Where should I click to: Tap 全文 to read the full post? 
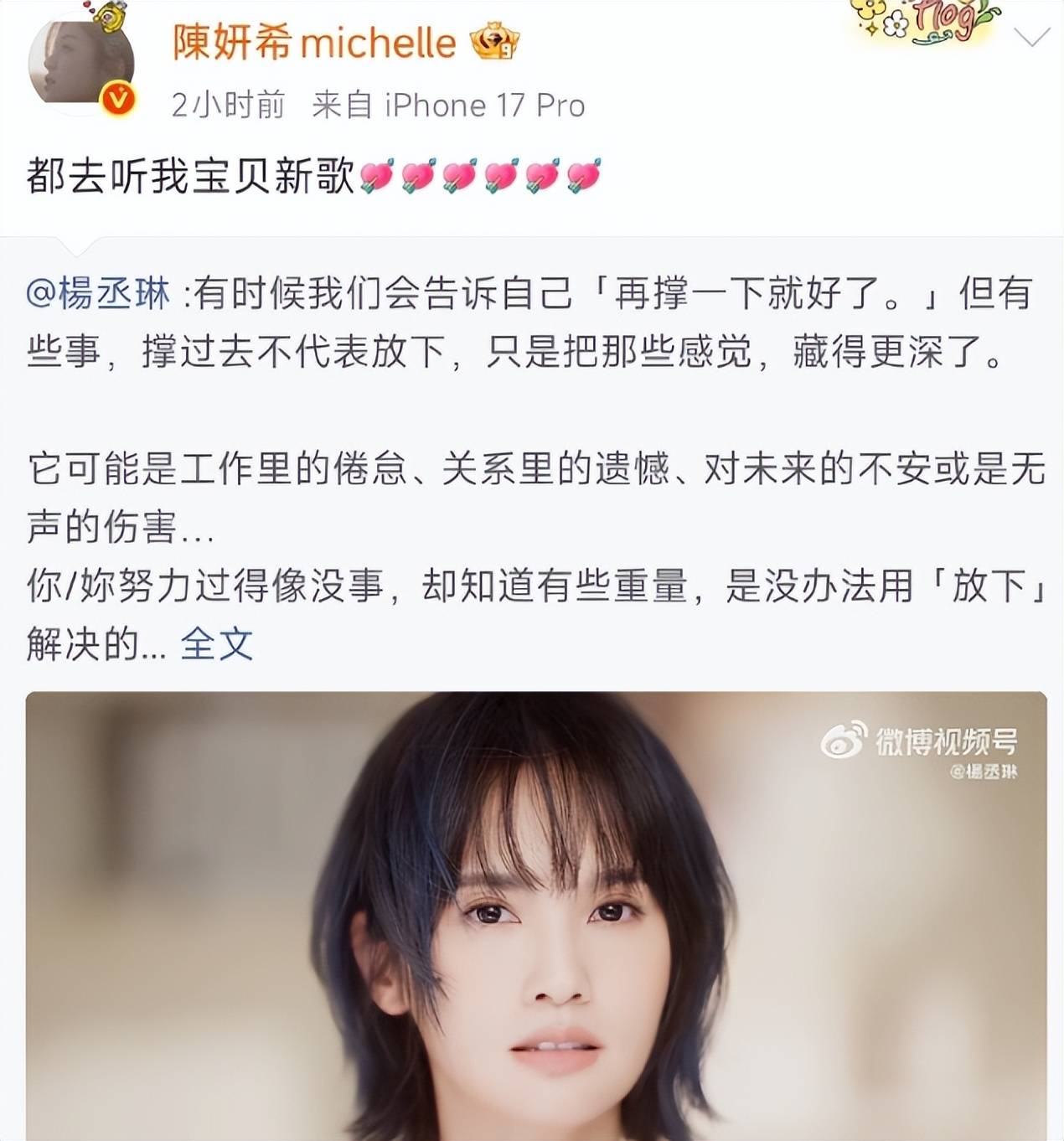click(x=216, y=643)
